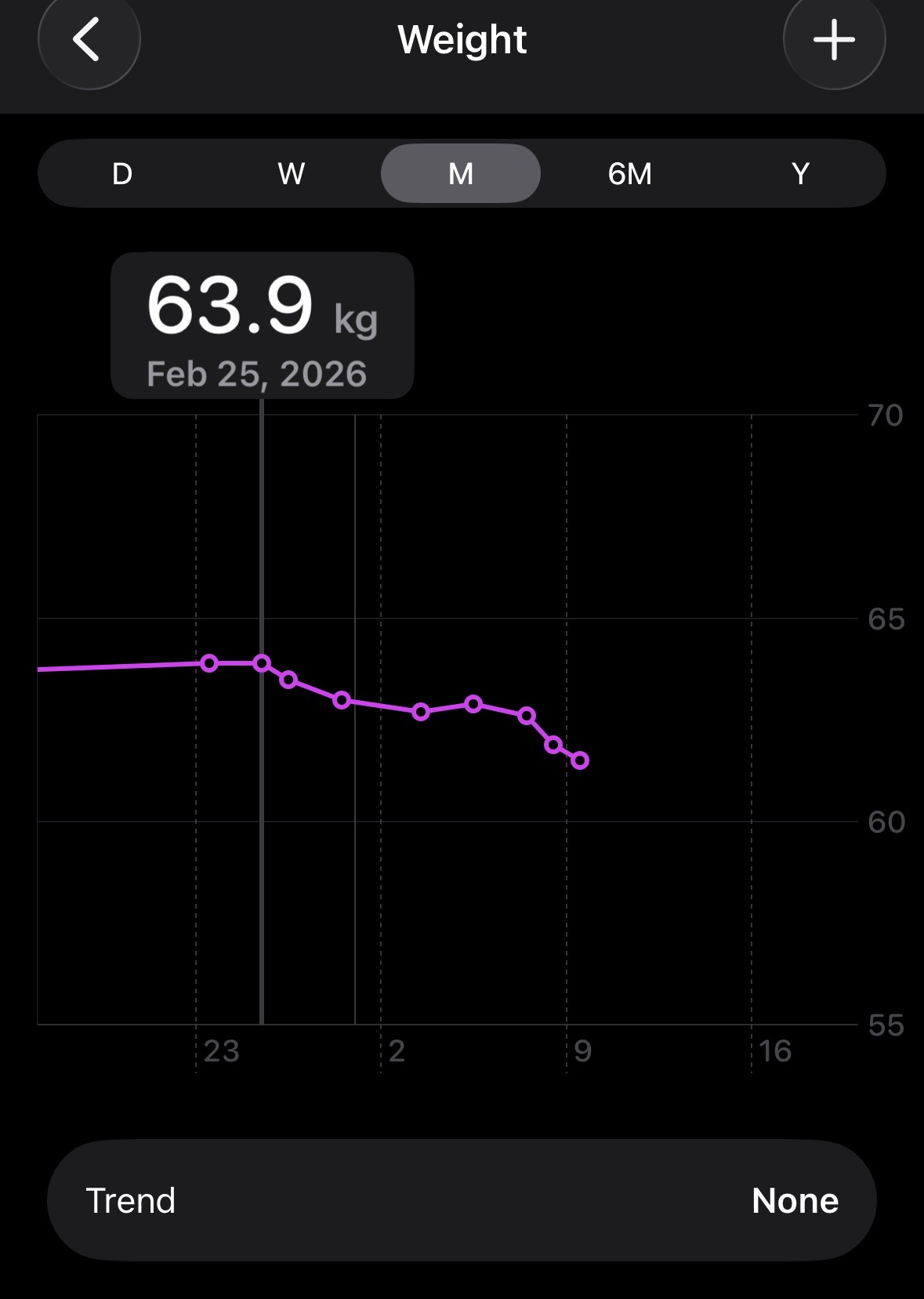Viewport: 924px width, 1299px height.
Task: Switch to the D day view
Action: (122, 173)
